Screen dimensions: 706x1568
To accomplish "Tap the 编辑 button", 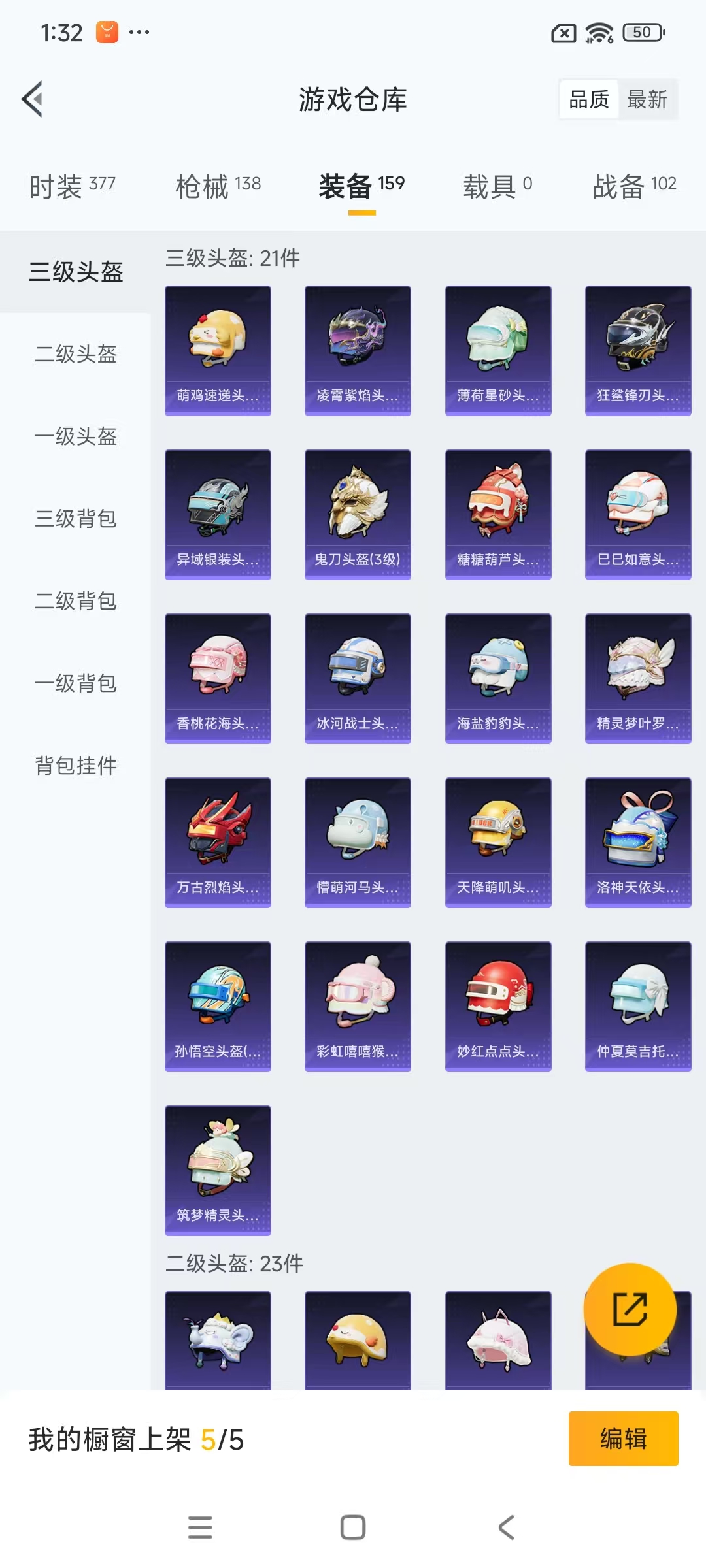I will [623, 1439].
